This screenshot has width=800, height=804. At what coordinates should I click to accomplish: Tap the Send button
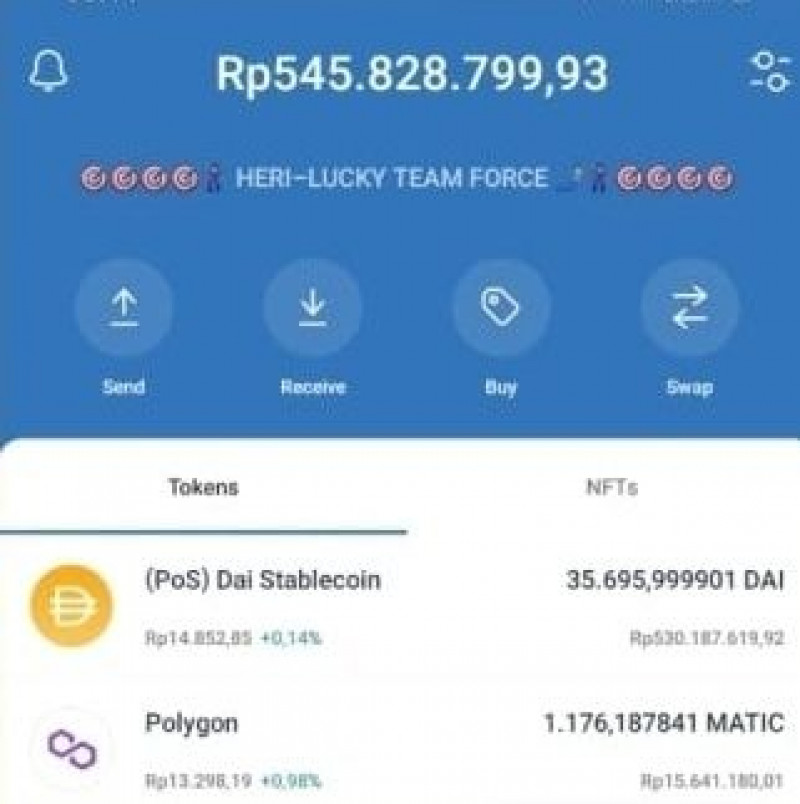(x=123, y=309)
